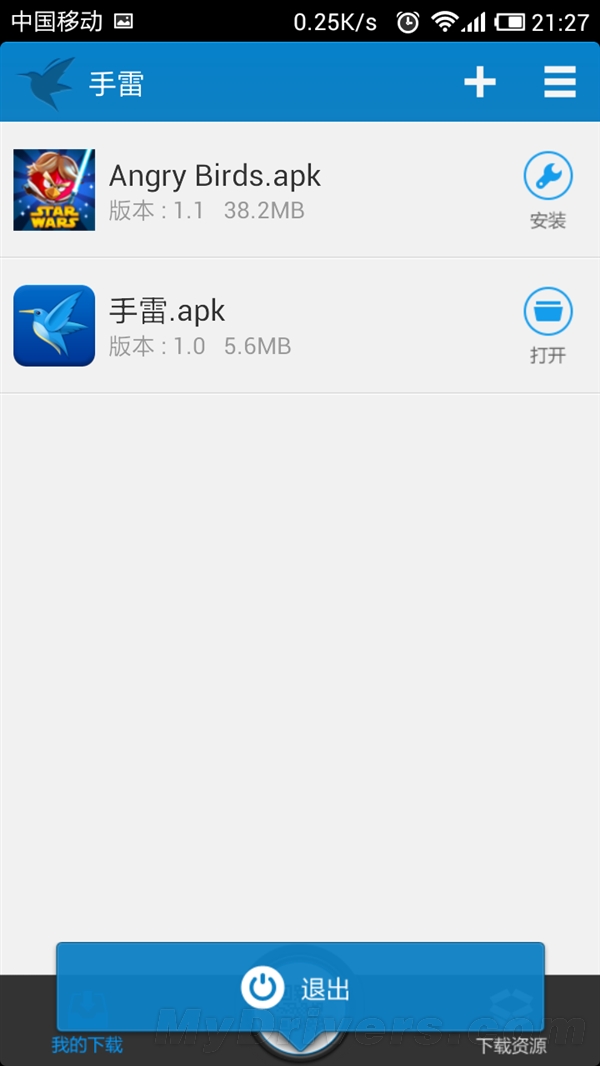Open the hamburger menu in the header
The image size is (600, 1066).
tap(560, 82)
